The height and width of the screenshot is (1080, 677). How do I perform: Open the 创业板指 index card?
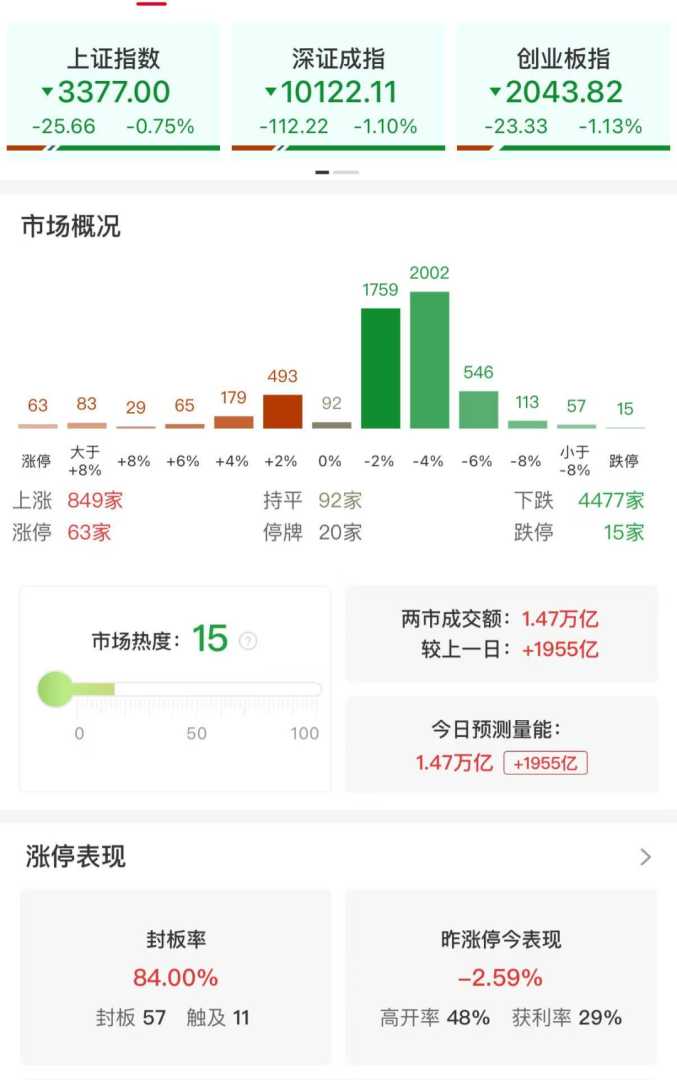tap(564, 92)
